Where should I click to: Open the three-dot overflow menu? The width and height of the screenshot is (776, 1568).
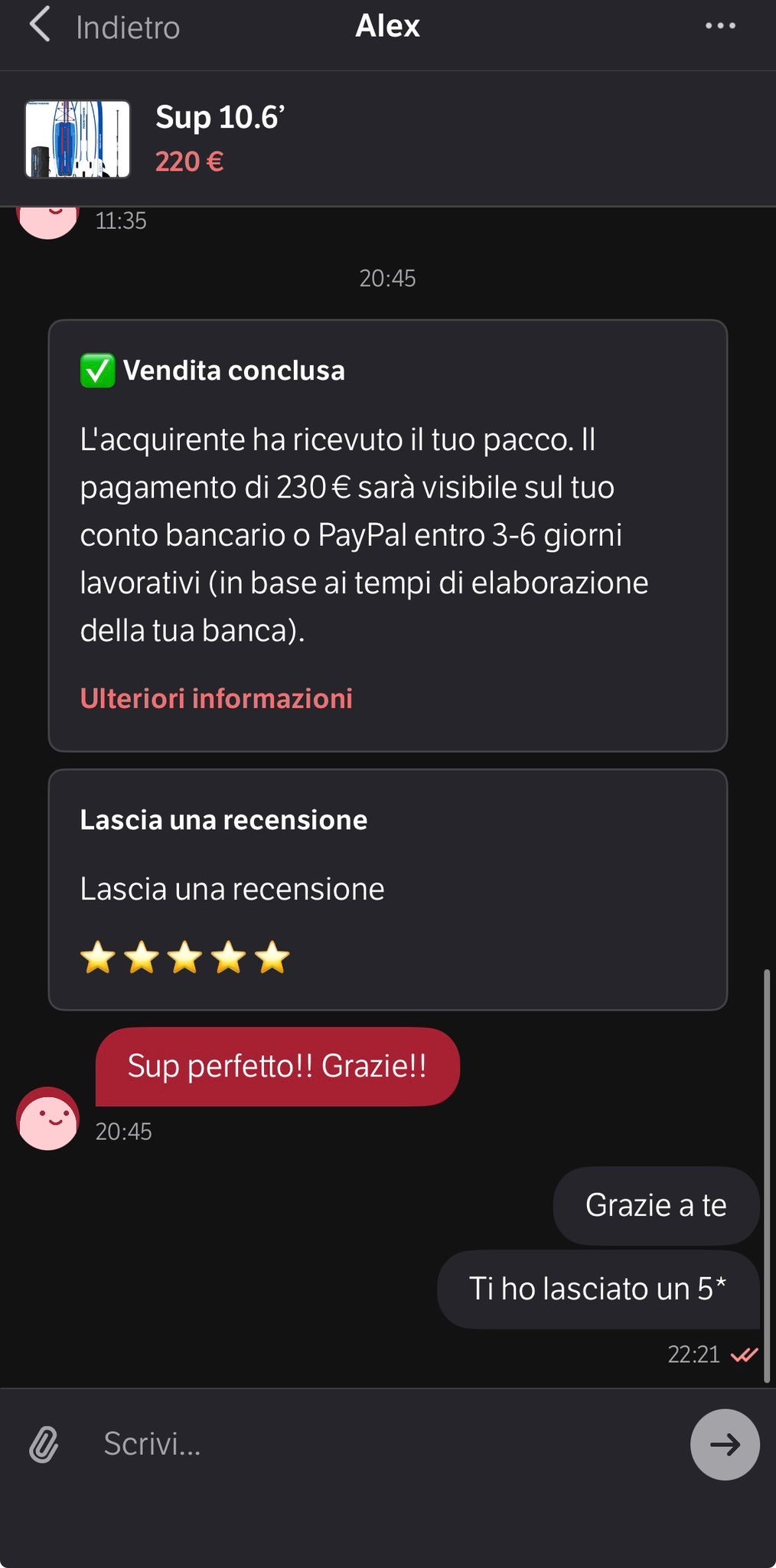pos(720,27)
